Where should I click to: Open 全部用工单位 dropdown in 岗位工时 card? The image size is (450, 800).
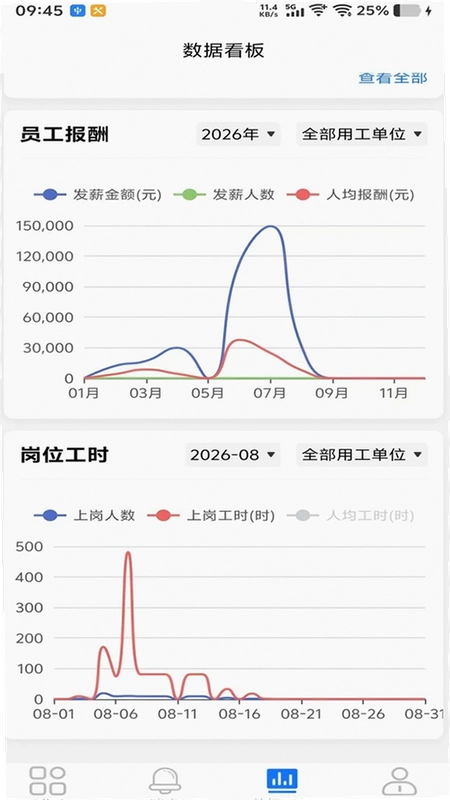[362, 455]
